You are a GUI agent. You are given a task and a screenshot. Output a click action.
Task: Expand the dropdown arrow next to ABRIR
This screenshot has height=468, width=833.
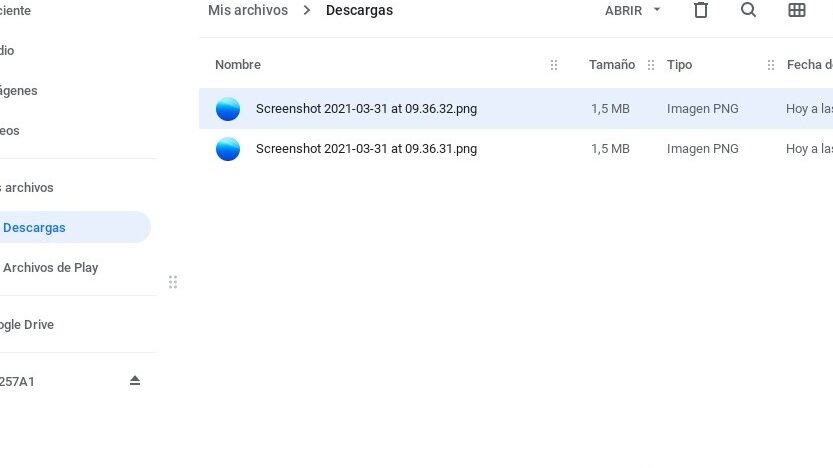[x=657, y=10]
